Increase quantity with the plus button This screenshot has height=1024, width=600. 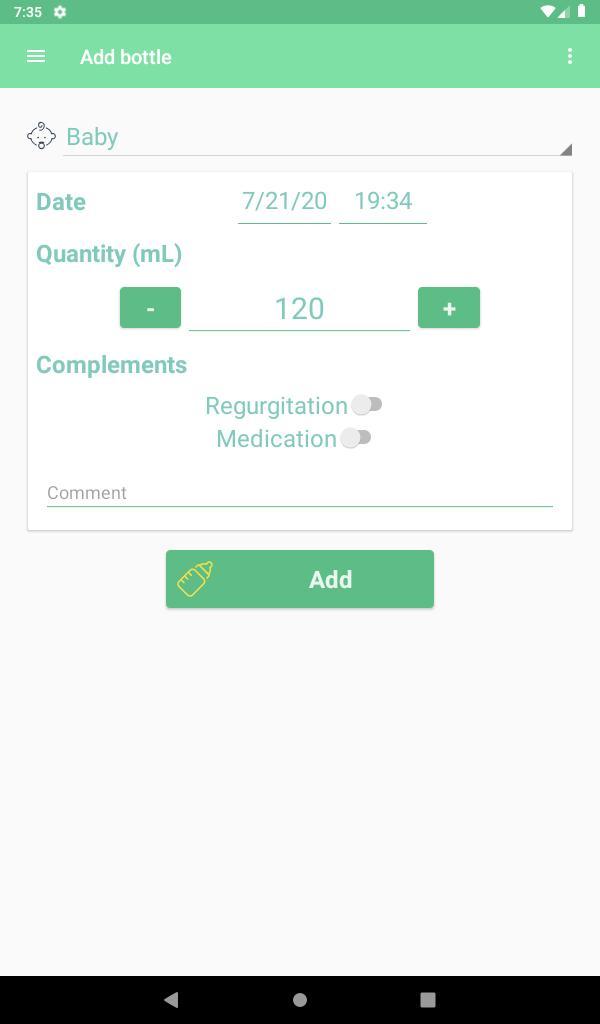[x=449, y=308]
